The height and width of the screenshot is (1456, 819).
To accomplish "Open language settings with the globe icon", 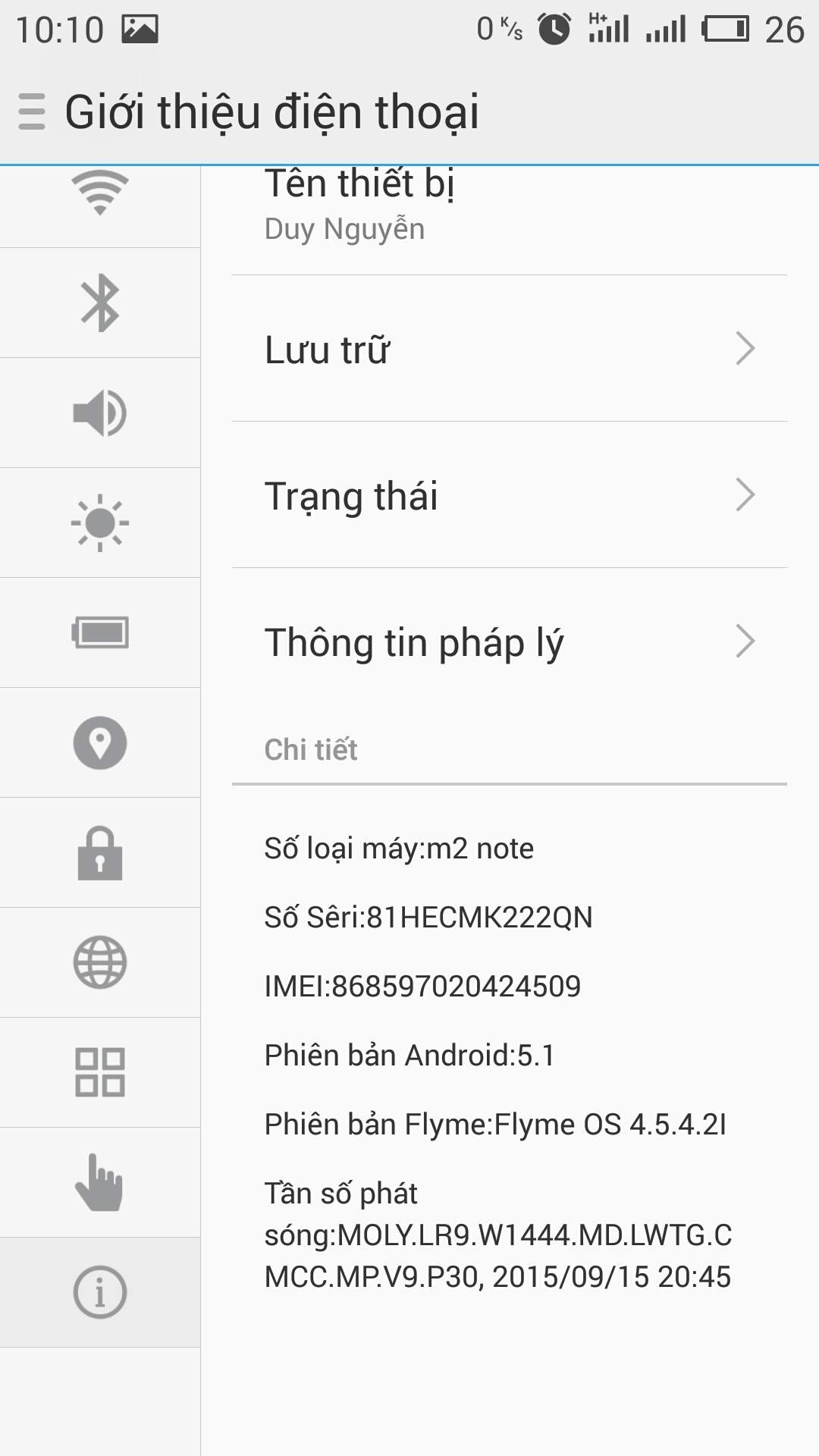I will (x=99, y=962).
